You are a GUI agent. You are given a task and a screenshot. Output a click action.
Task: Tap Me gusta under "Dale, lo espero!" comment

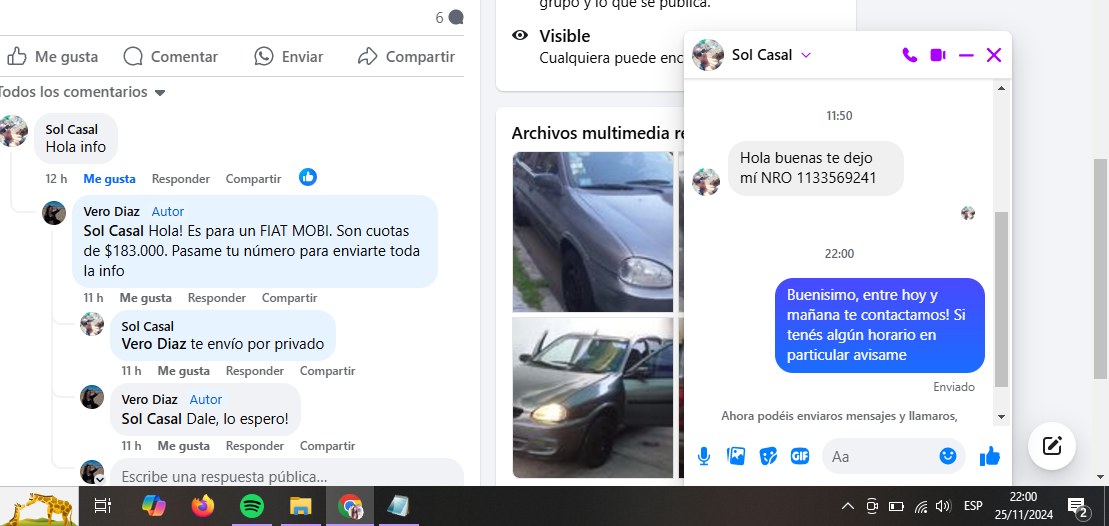[x=183, y=446]
